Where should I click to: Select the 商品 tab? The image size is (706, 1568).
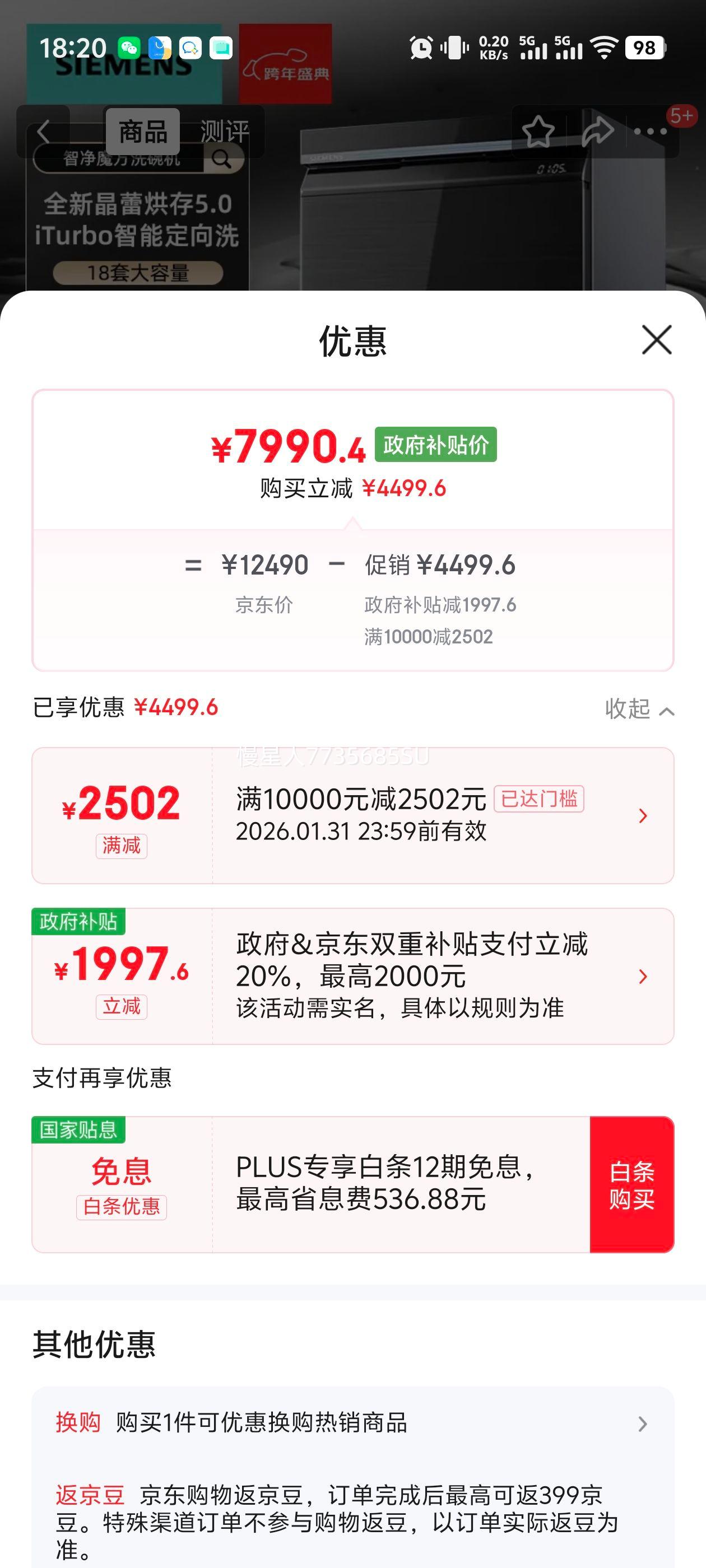point(142,132)
